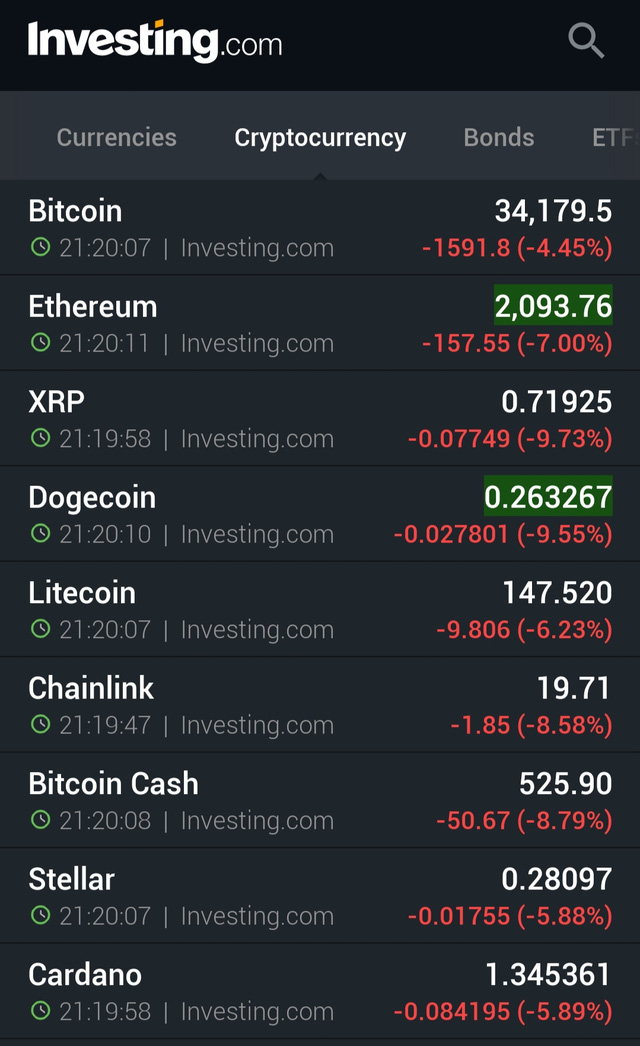View Bitcoin Cash quote

(x=320, y=801)
